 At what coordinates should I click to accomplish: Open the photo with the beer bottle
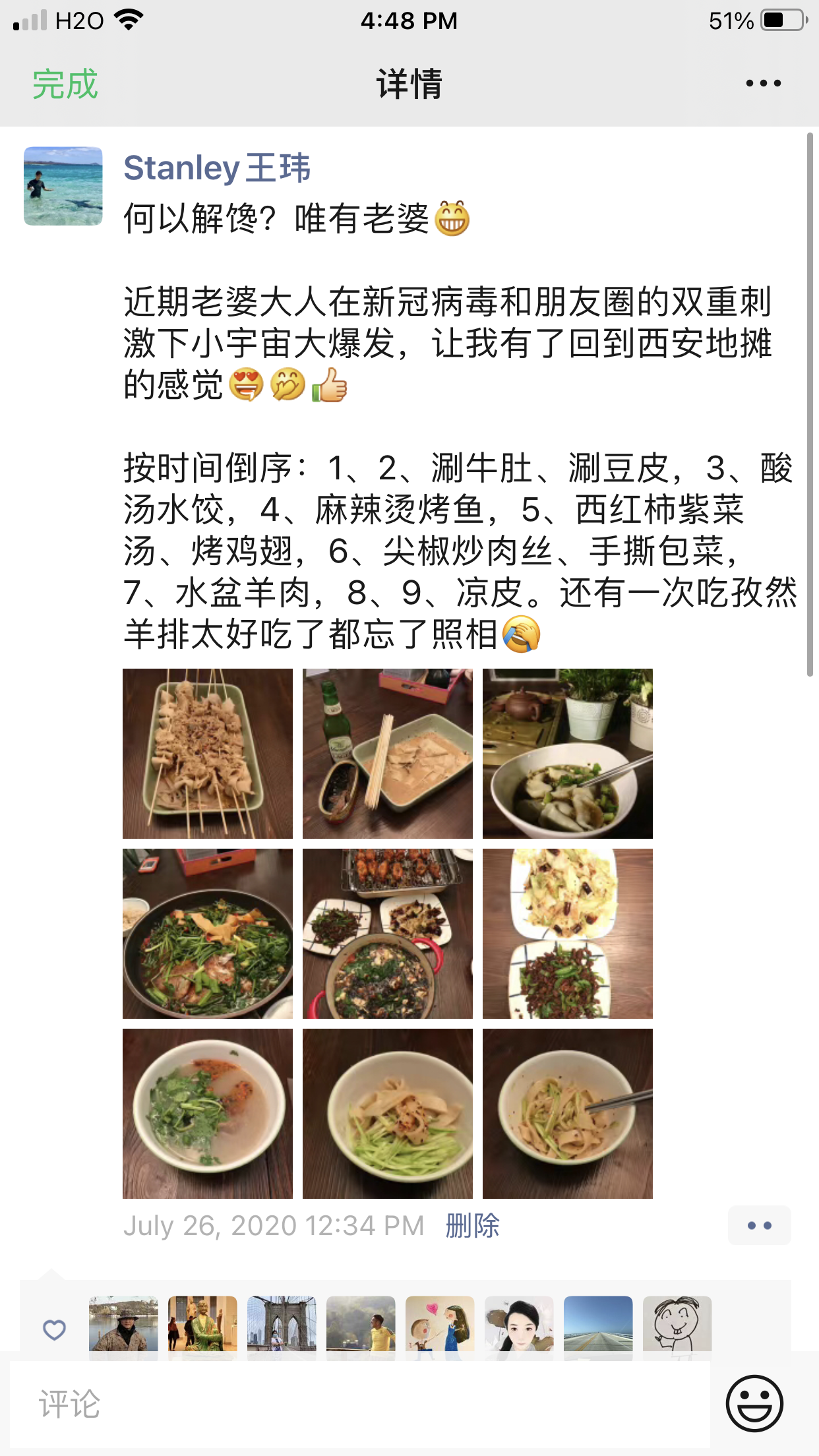coord(388,754)
